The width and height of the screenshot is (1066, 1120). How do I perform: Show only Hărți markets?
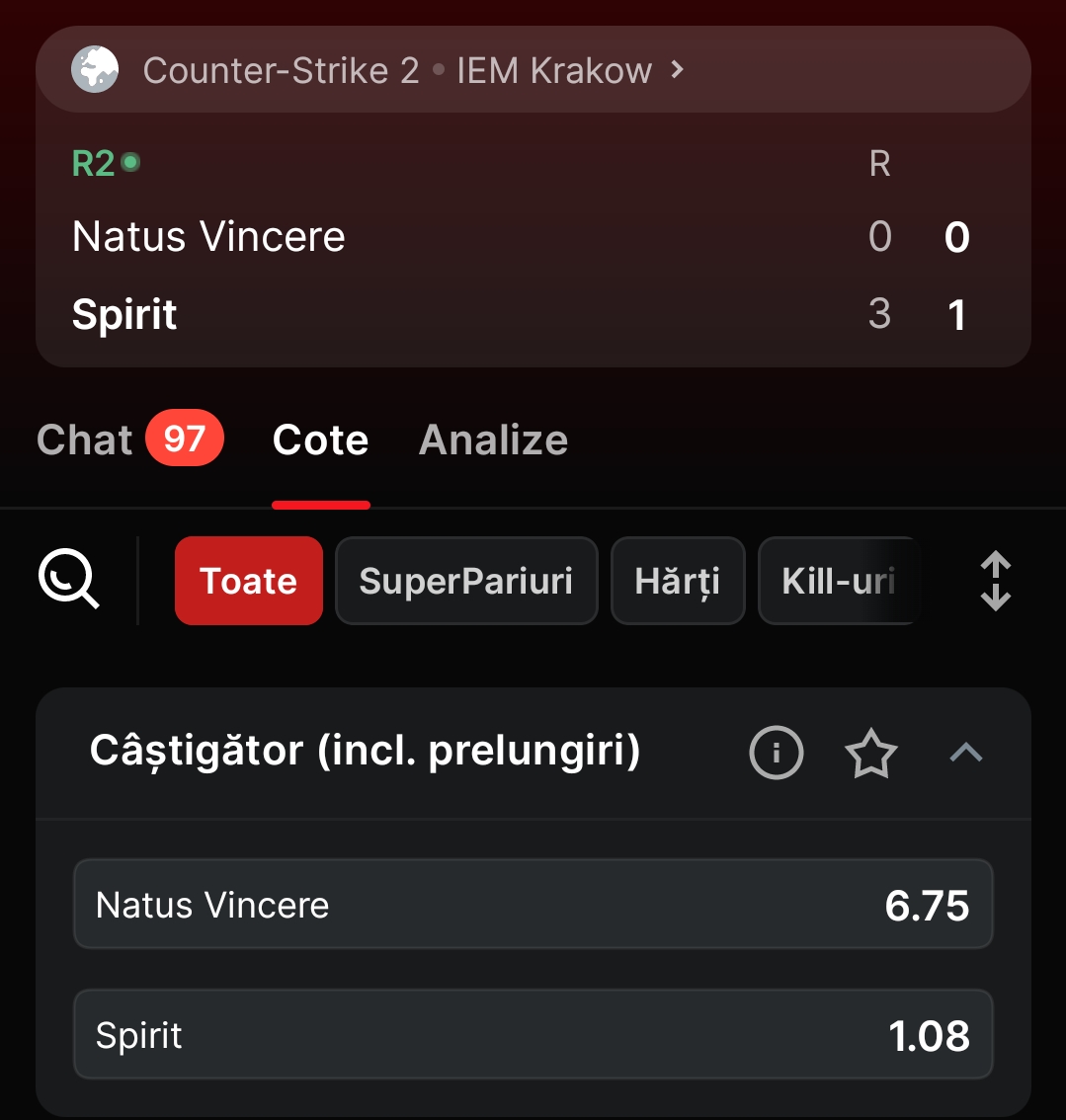(677, 581)
